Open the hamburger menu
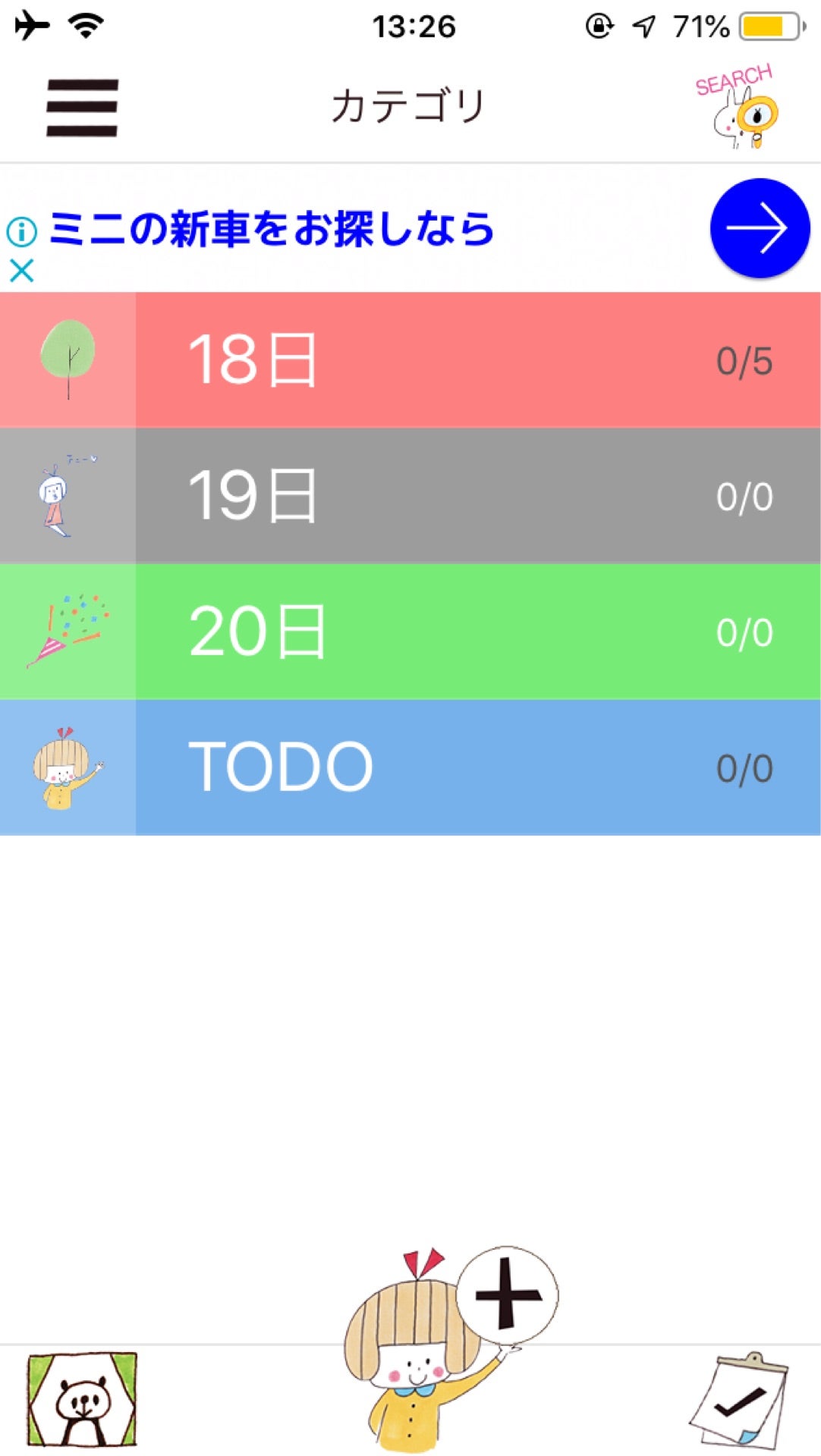This screenshot has height=1456, width=821. coord(81,106)
